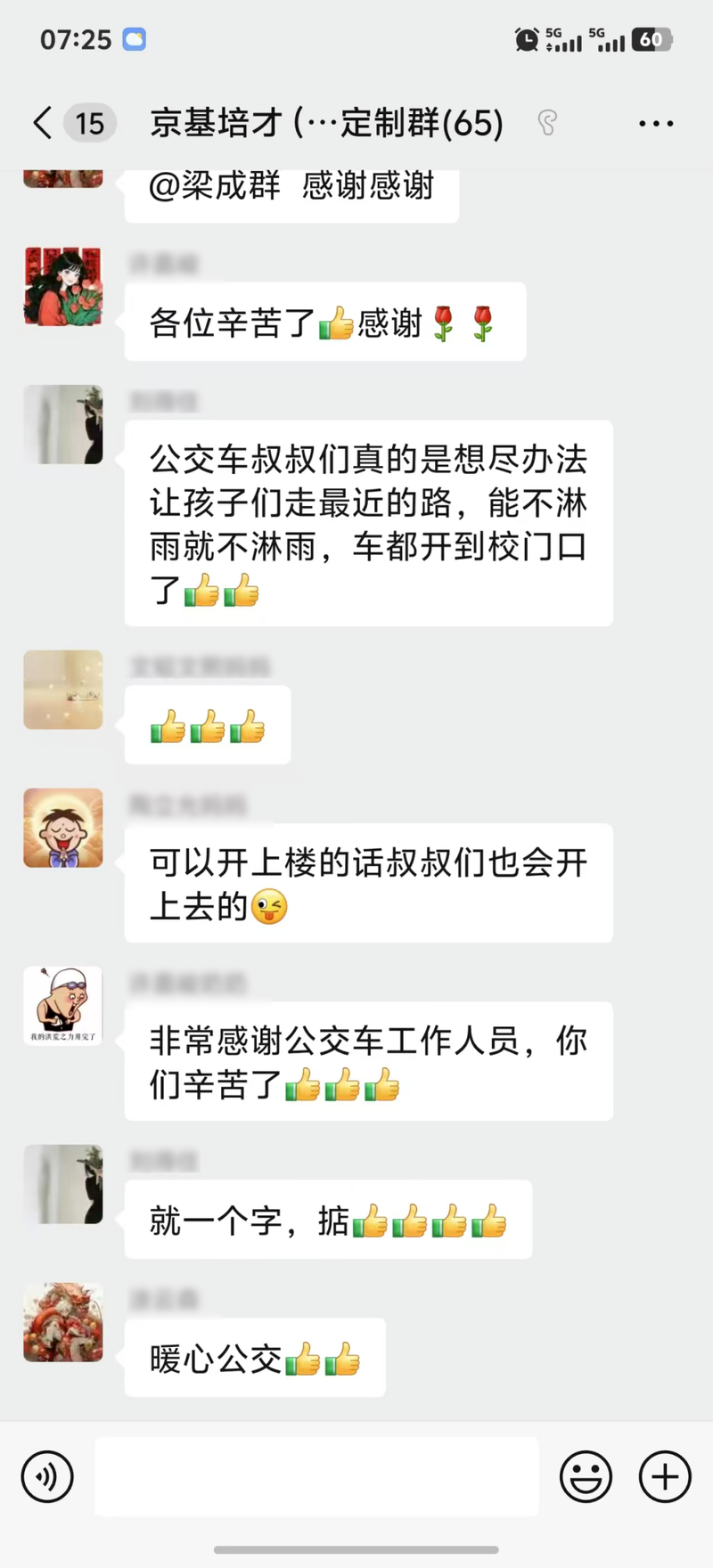713x1568 pixels.
Task: Open avatar of sender saying 暖心公交
Action: [63, 1322]
